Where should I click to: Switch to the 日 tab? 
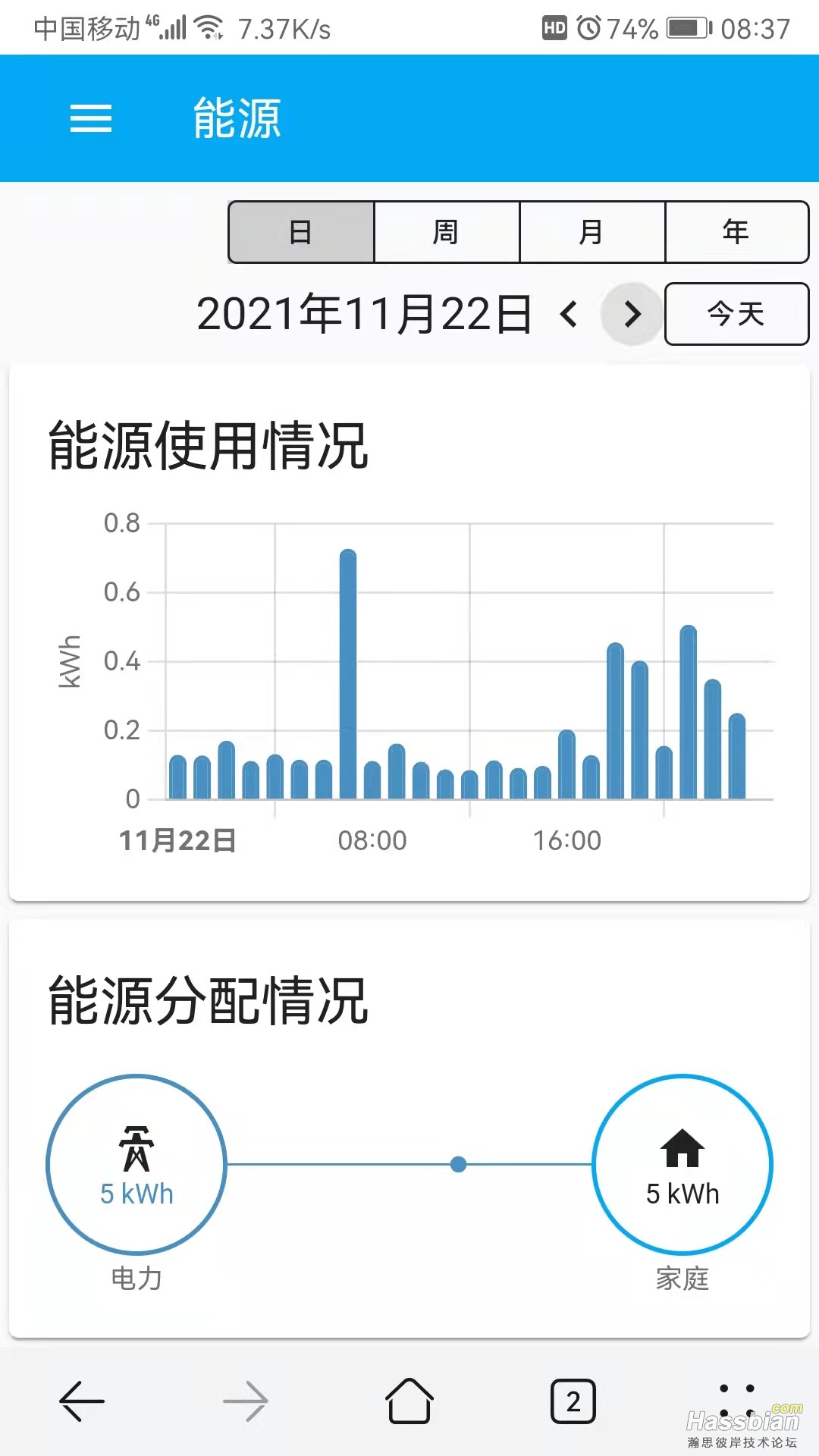pos(301,232)
